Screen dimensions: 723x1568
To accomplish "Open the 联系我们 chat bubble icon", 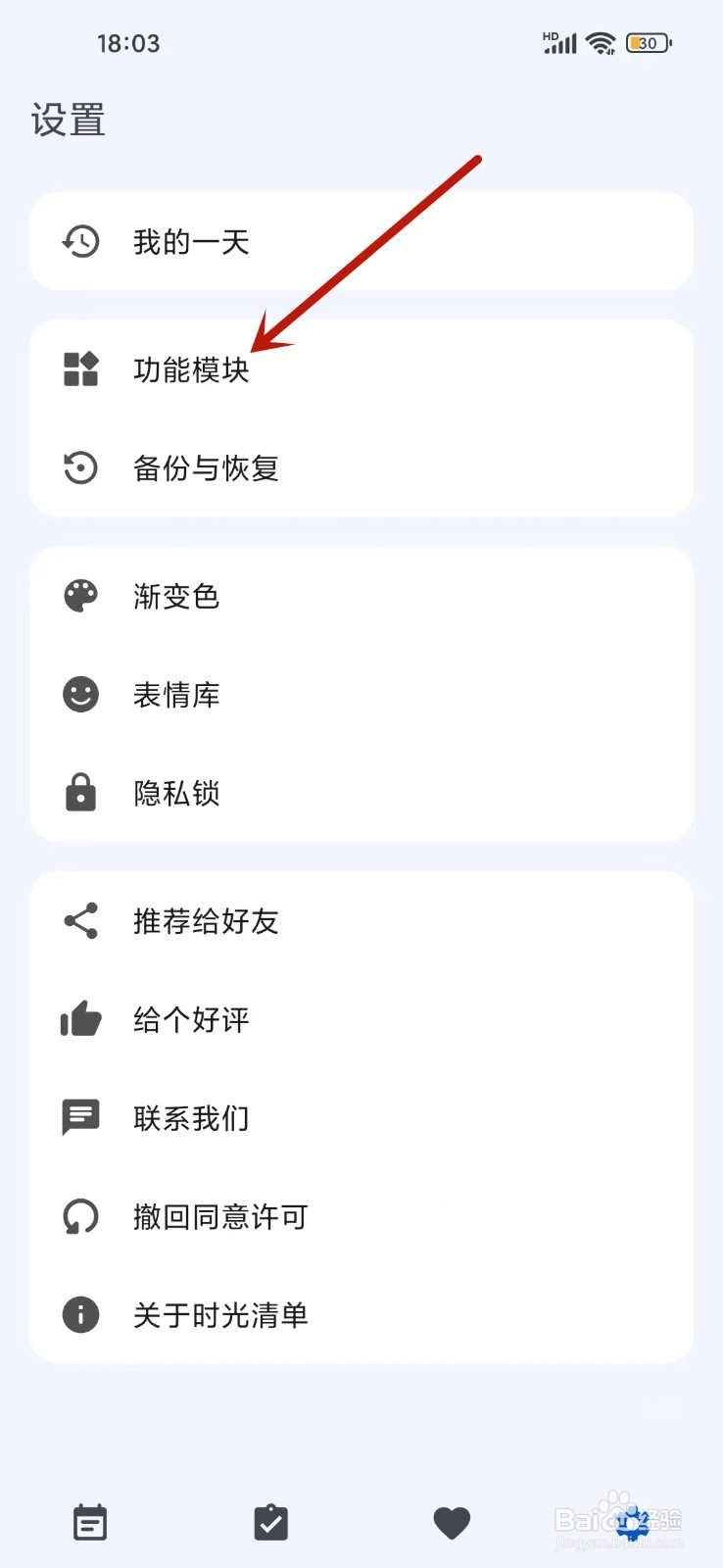I will pyautogui.click(x=79, y=1118).
